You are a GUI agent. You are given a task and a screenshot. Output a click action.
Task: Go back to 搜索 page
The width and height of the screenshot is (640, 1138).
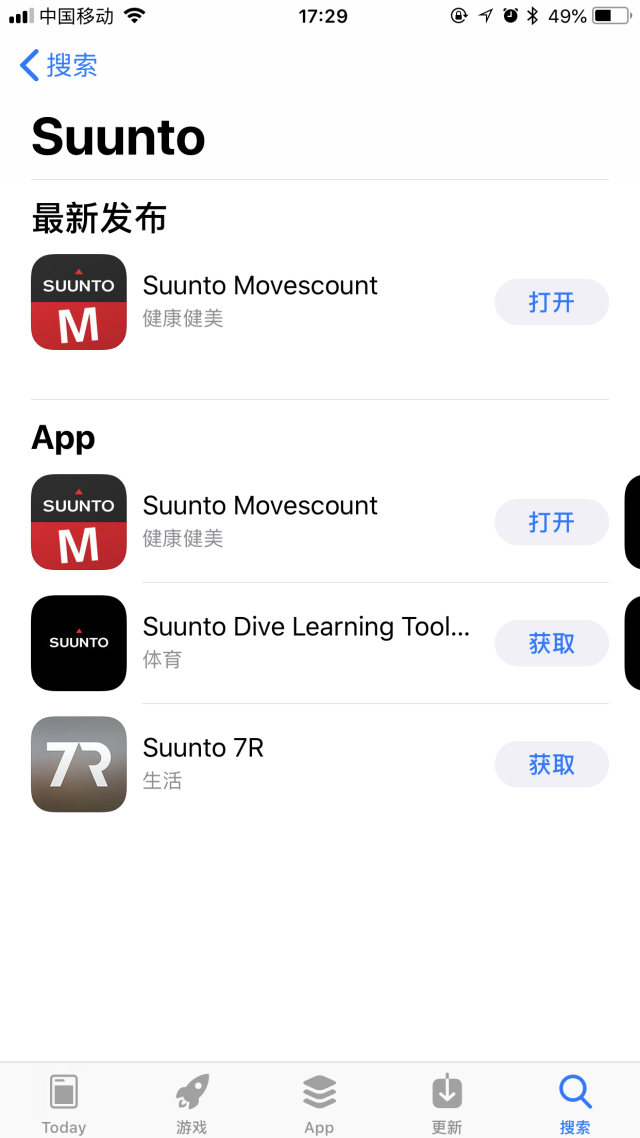[x=59, y=66]
